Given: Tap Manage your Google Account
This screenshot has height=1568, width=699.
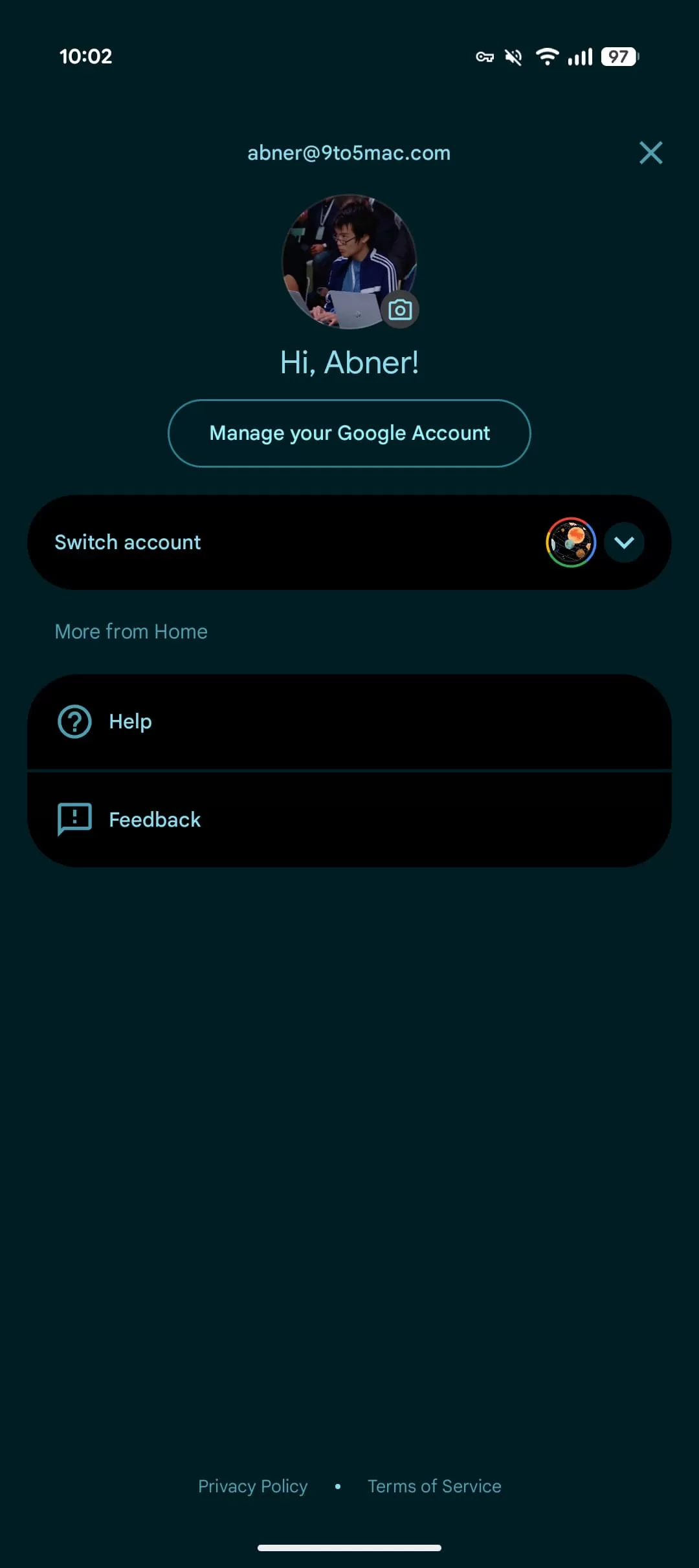Looking at the screenshot, I should click(349, 433).
